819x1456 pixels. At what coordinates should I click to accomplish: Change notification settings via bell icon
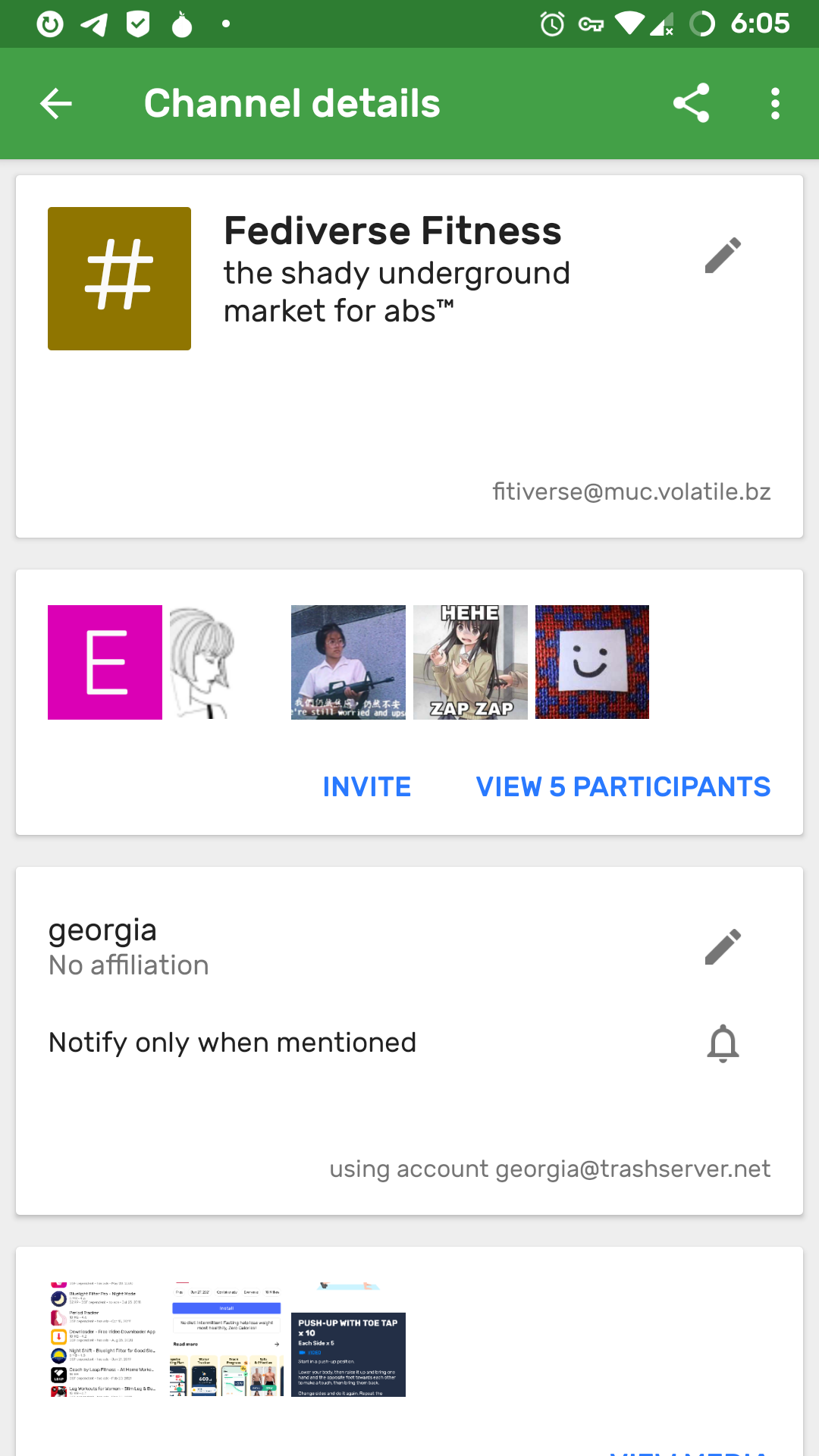tap(722, 1043)
